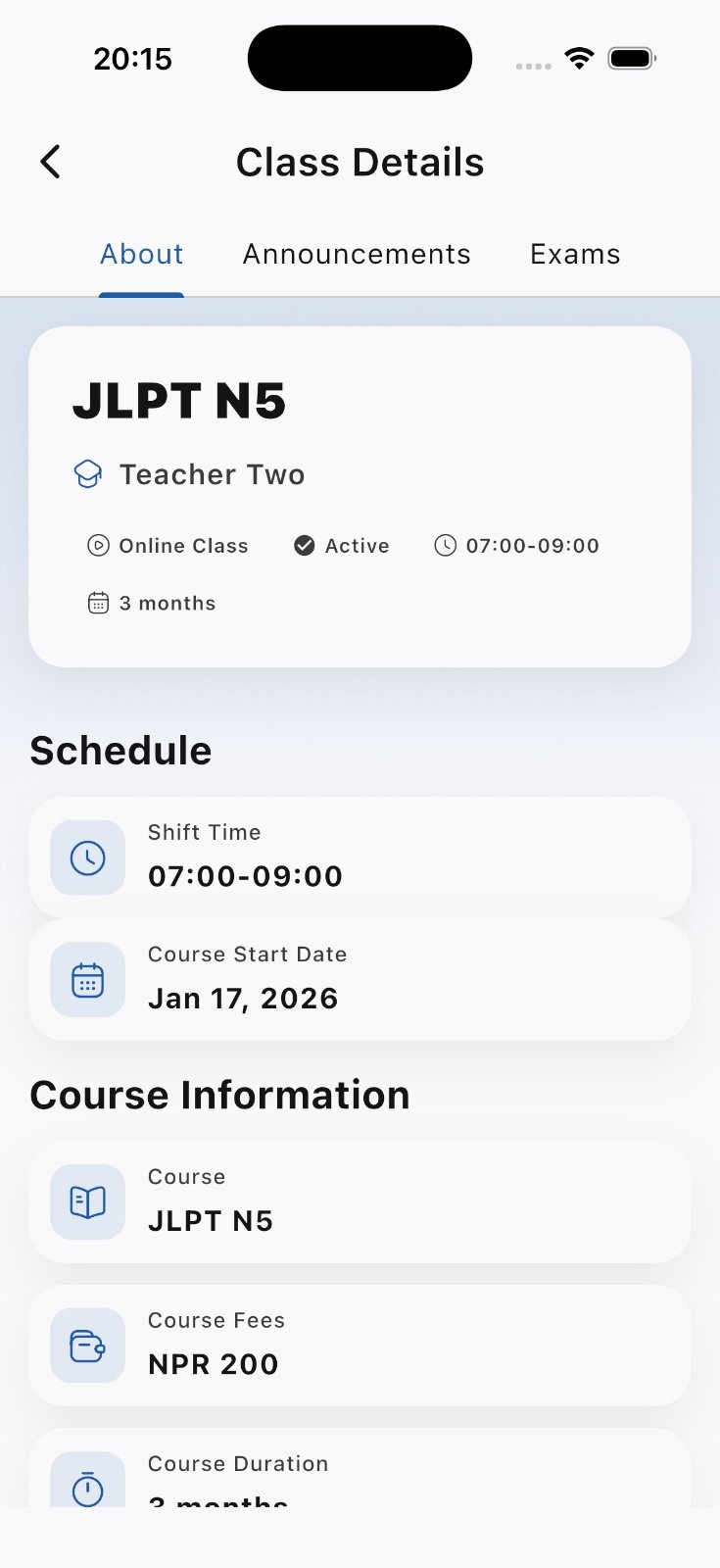Select the About tab
The width and height of the screenshot is (720, 1568).
click(141, 253)
